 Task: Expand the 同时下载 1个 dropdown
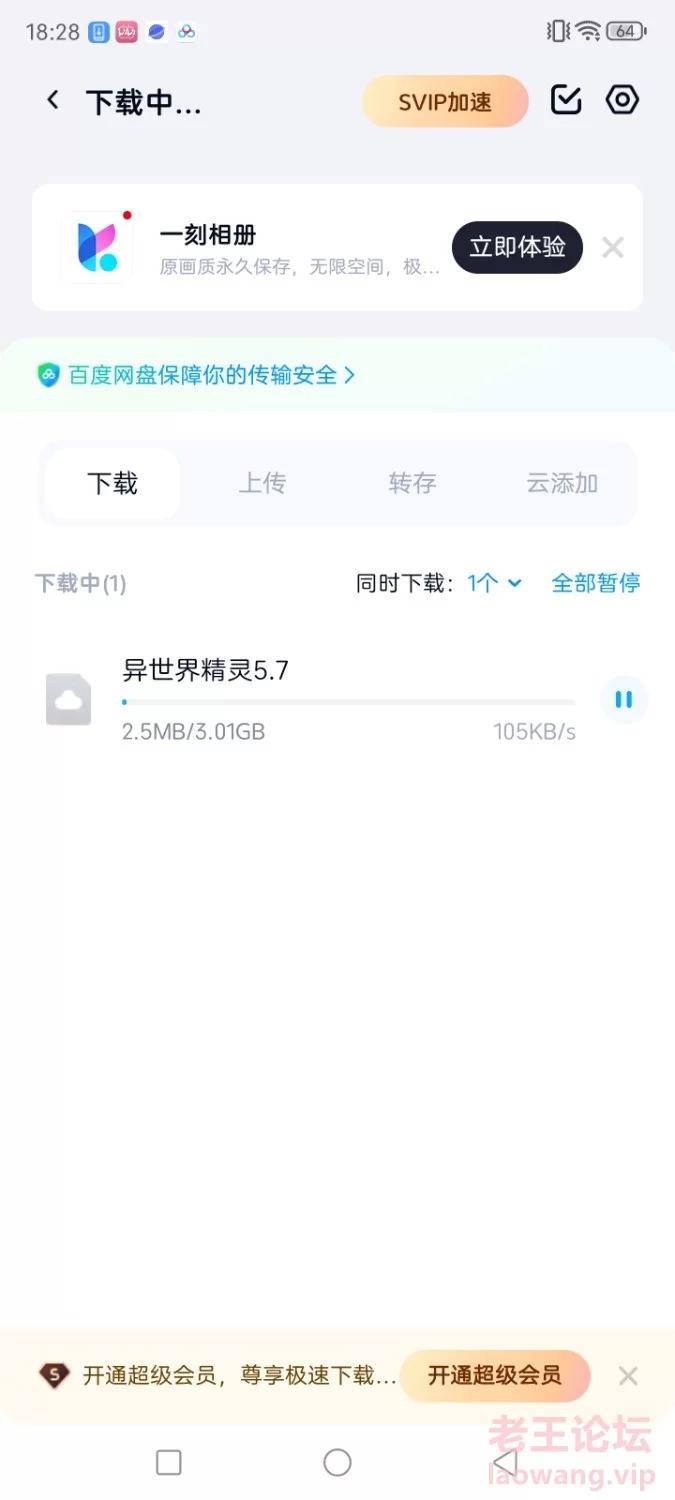coord(494,583)
